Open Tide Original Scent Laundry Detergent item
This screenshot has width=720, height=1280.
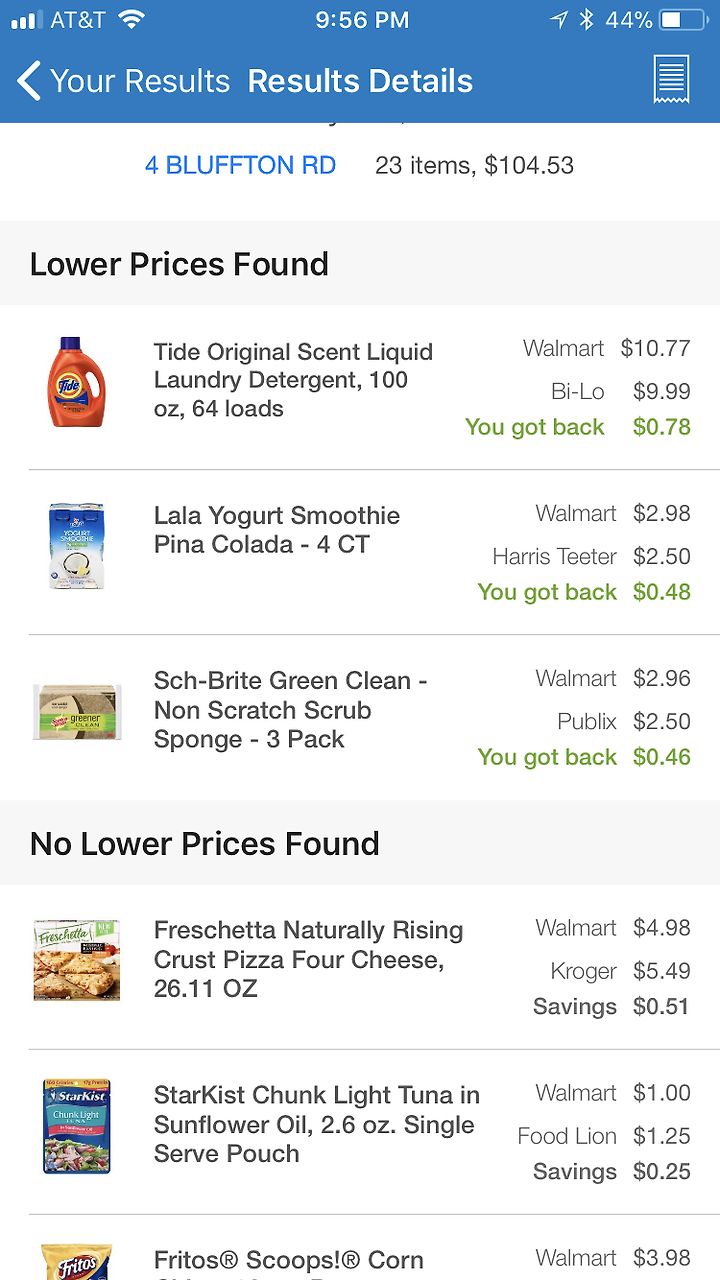360,387
